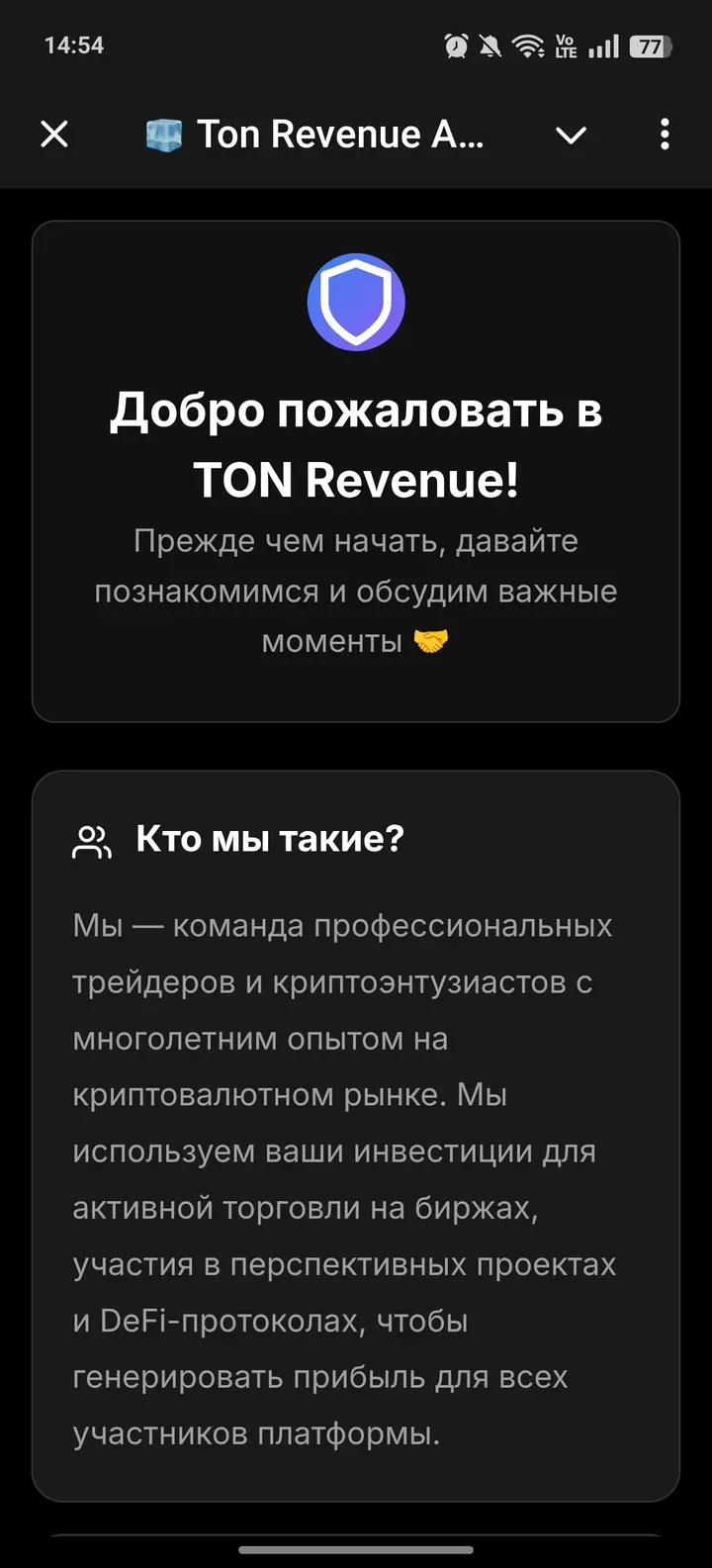Screen dimensions: 712x1568
Task: Click the welcome greeting text link
Action: (356, 591)
